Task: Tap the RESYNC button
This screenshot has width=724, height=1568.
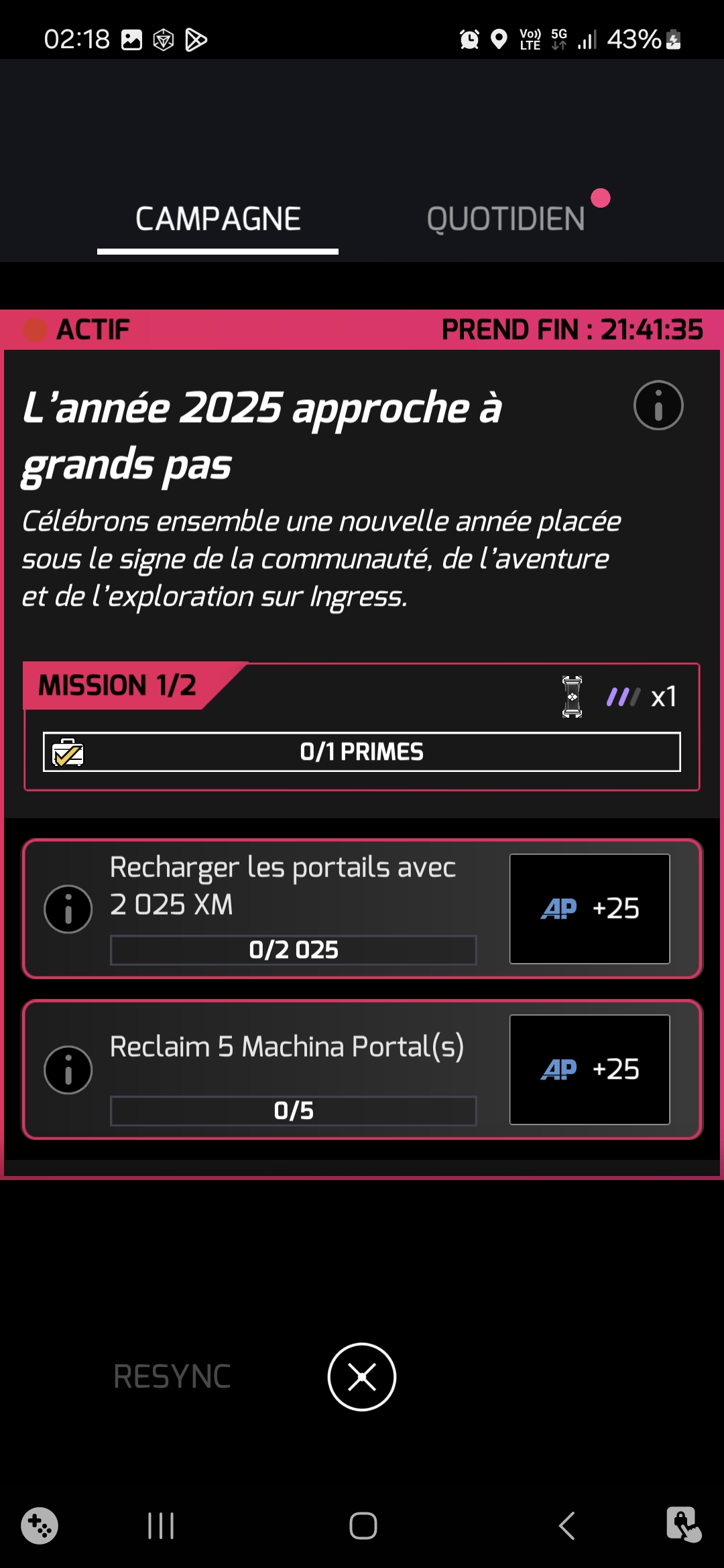Action: pos(172,1377)
